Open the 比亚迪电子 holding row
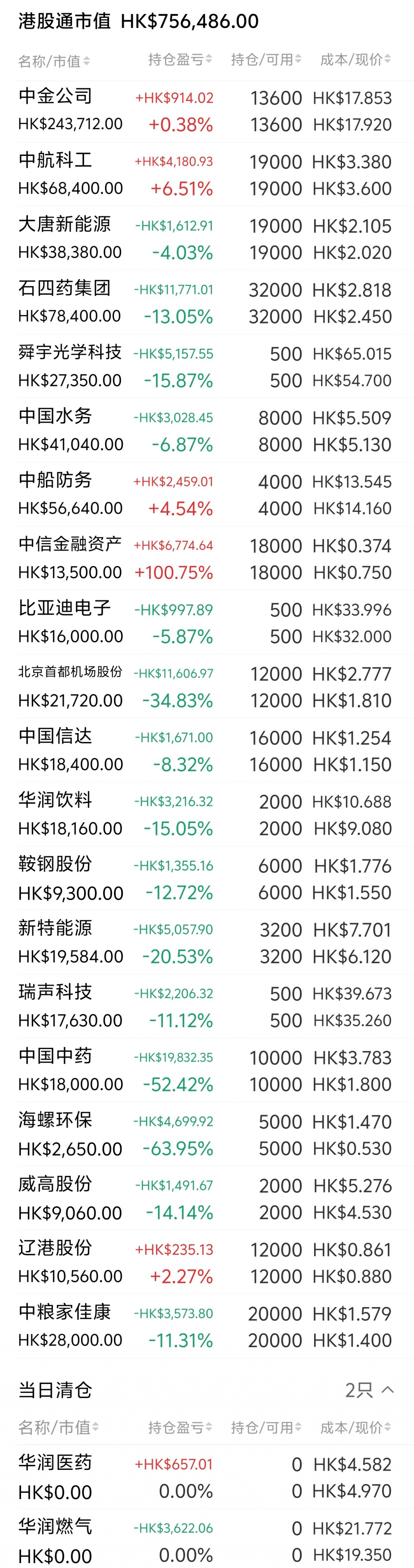This screenshot has width=414, height=1568. point(207,622)
